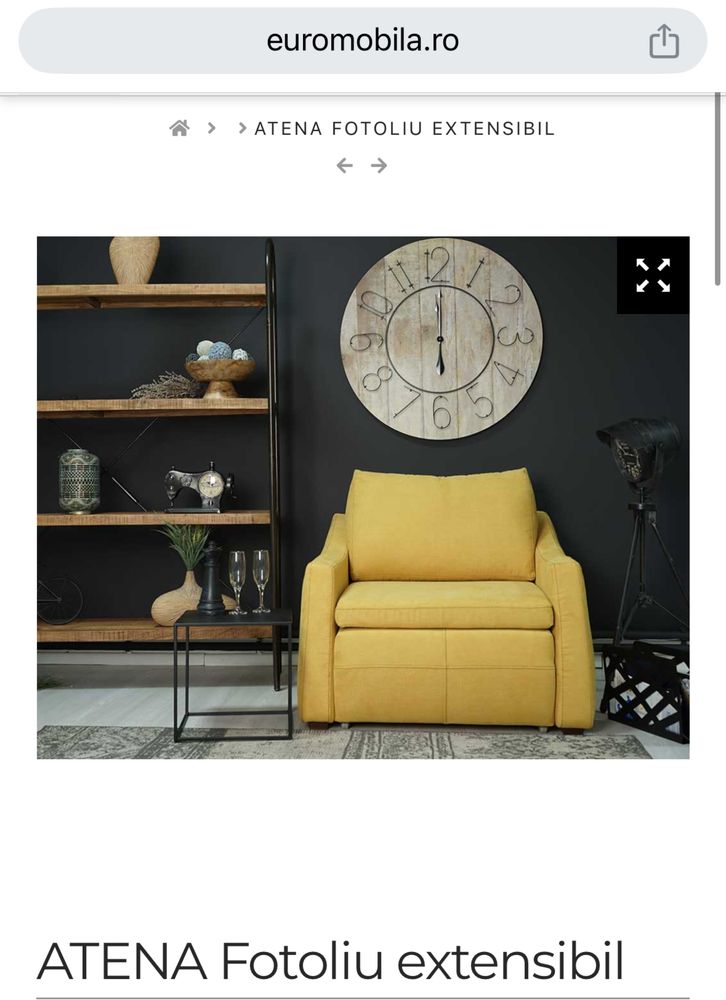
Task: Open the previous product with left arrow
Action: click(345, 165)
